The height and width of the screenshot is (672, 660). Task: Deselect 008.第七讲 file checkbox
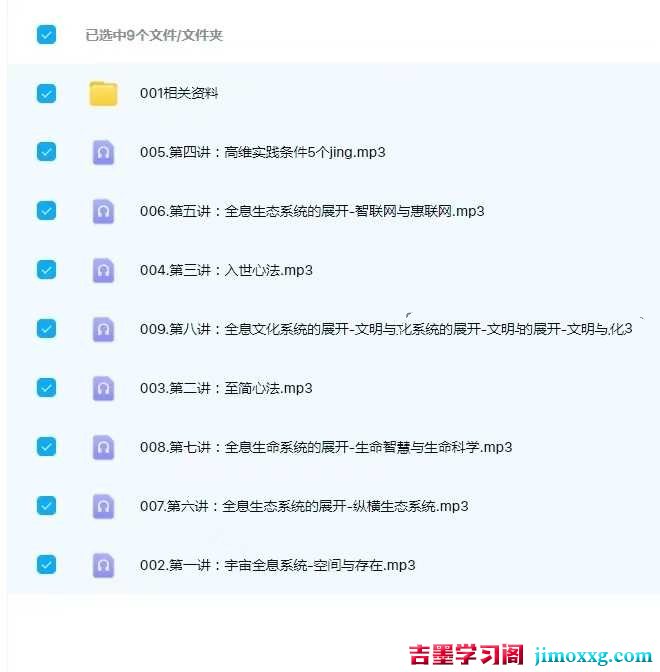(46, 447)
